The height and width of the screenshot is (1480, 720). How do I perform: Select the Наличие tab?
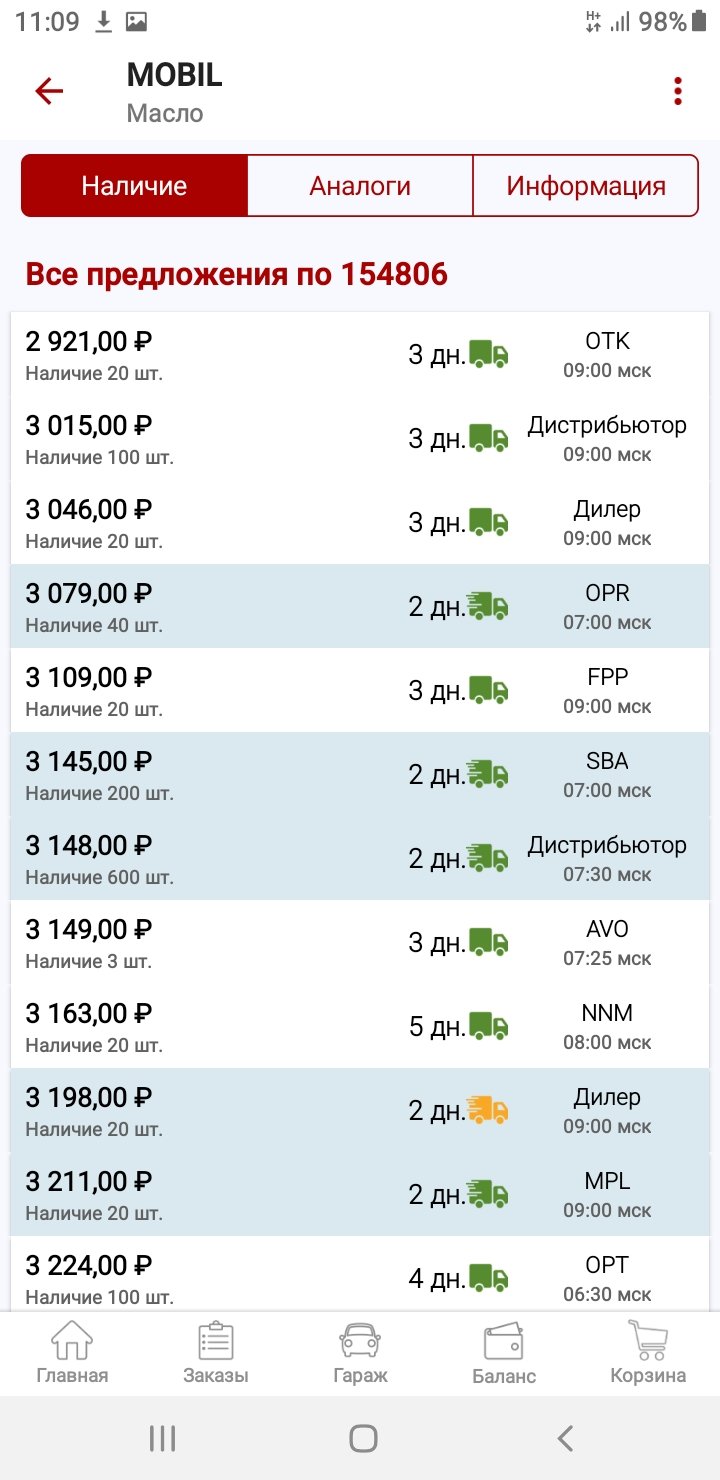pos(134,186)
